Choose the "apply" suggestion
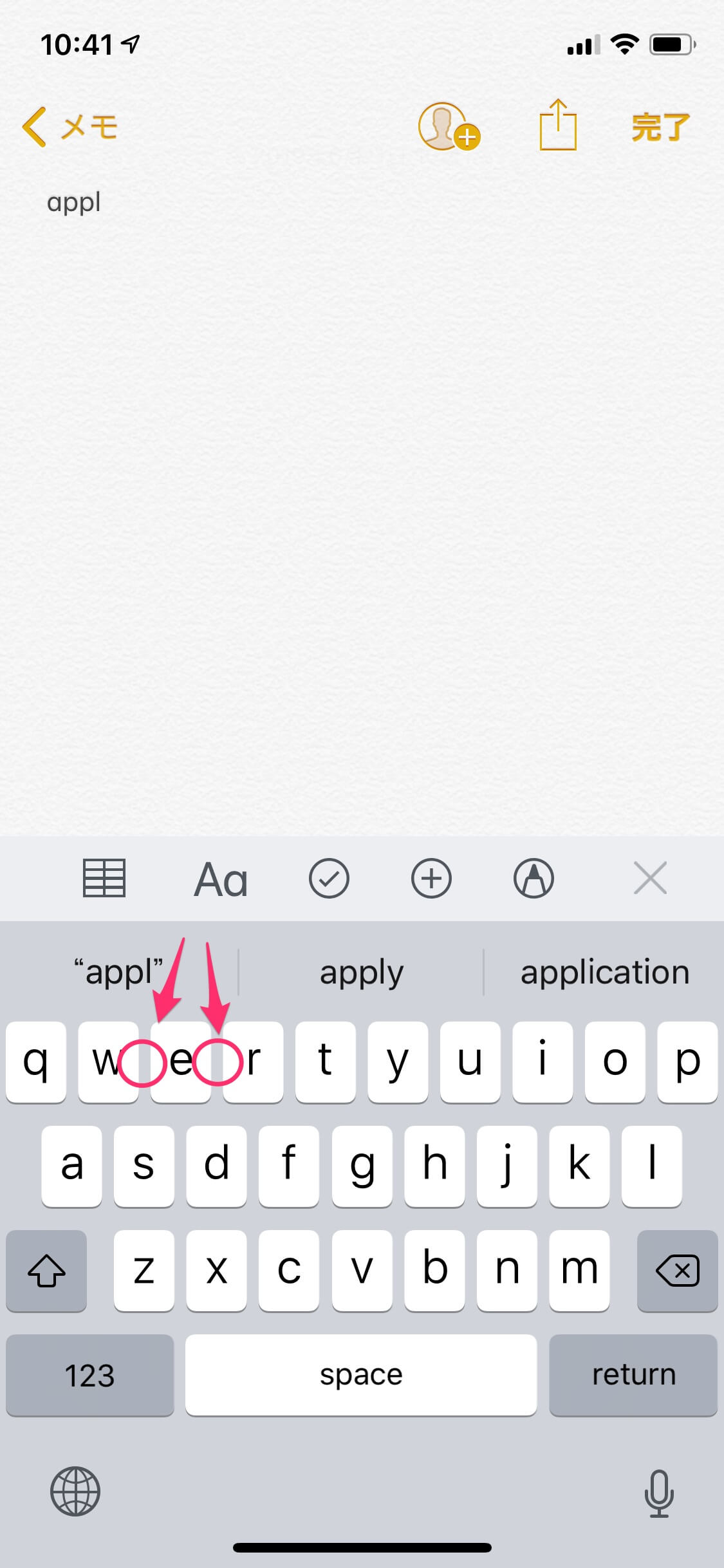This screenshot has height=1568, width=724. 362,972
